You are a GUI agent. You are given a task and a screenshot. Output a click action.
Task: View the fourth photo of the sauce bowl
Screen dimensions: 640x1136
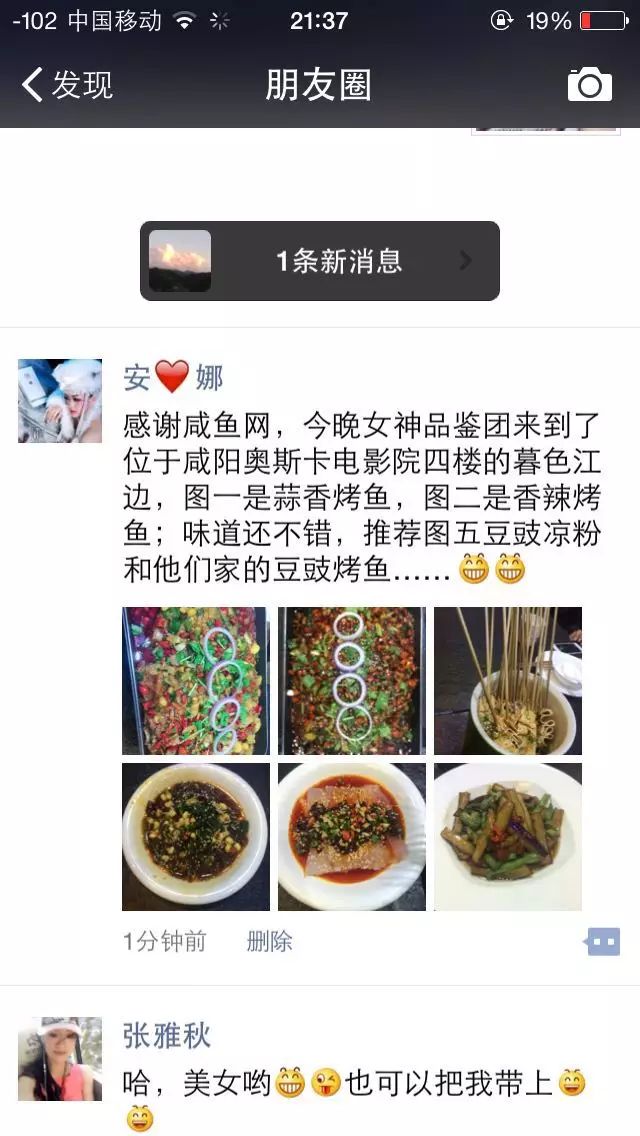pos(195,837)
